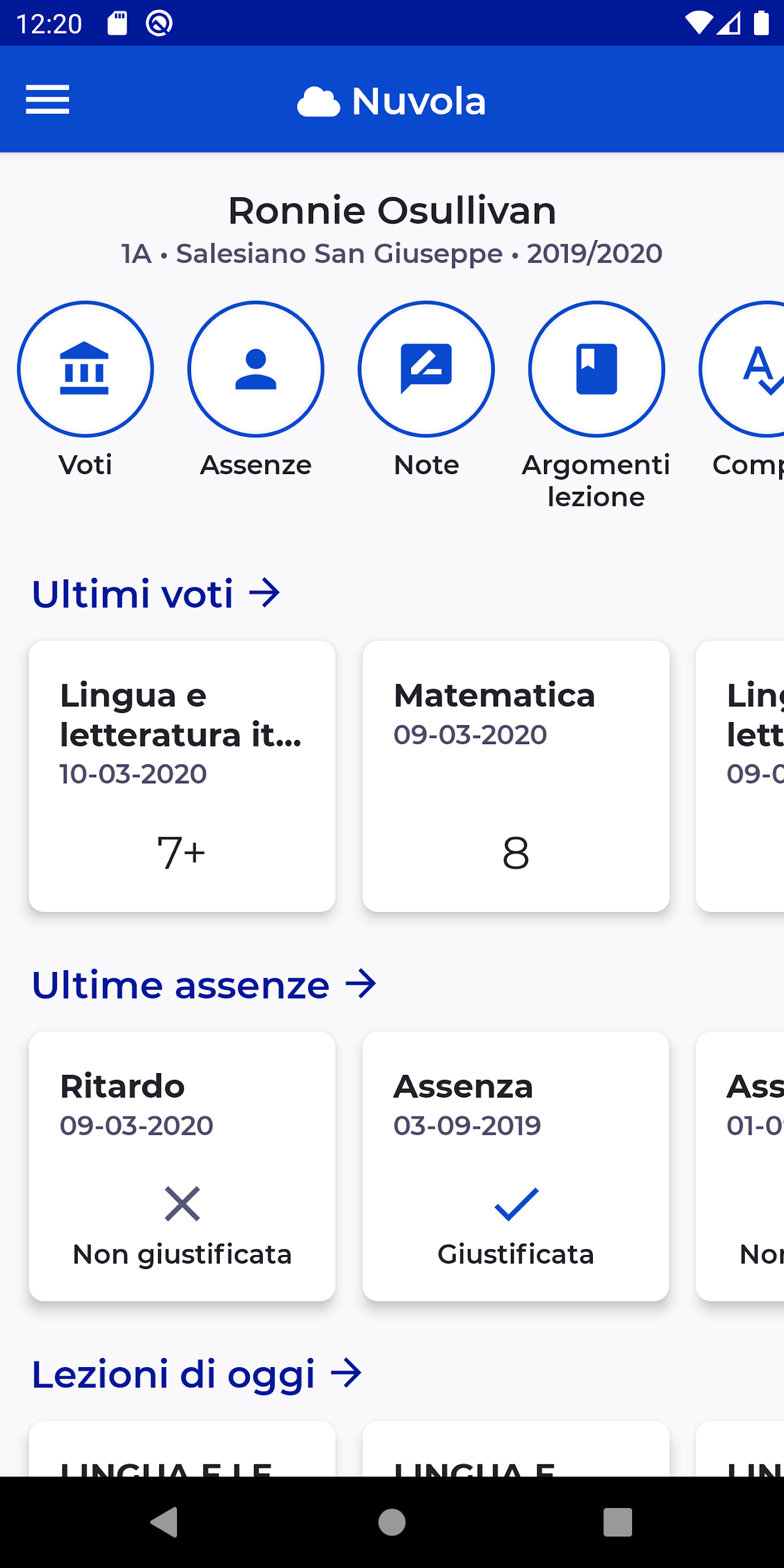The height and width of the screenshot is (1568, 784).
Task: View all under Lezioni di oggi
Action: tap(197, 1374)
